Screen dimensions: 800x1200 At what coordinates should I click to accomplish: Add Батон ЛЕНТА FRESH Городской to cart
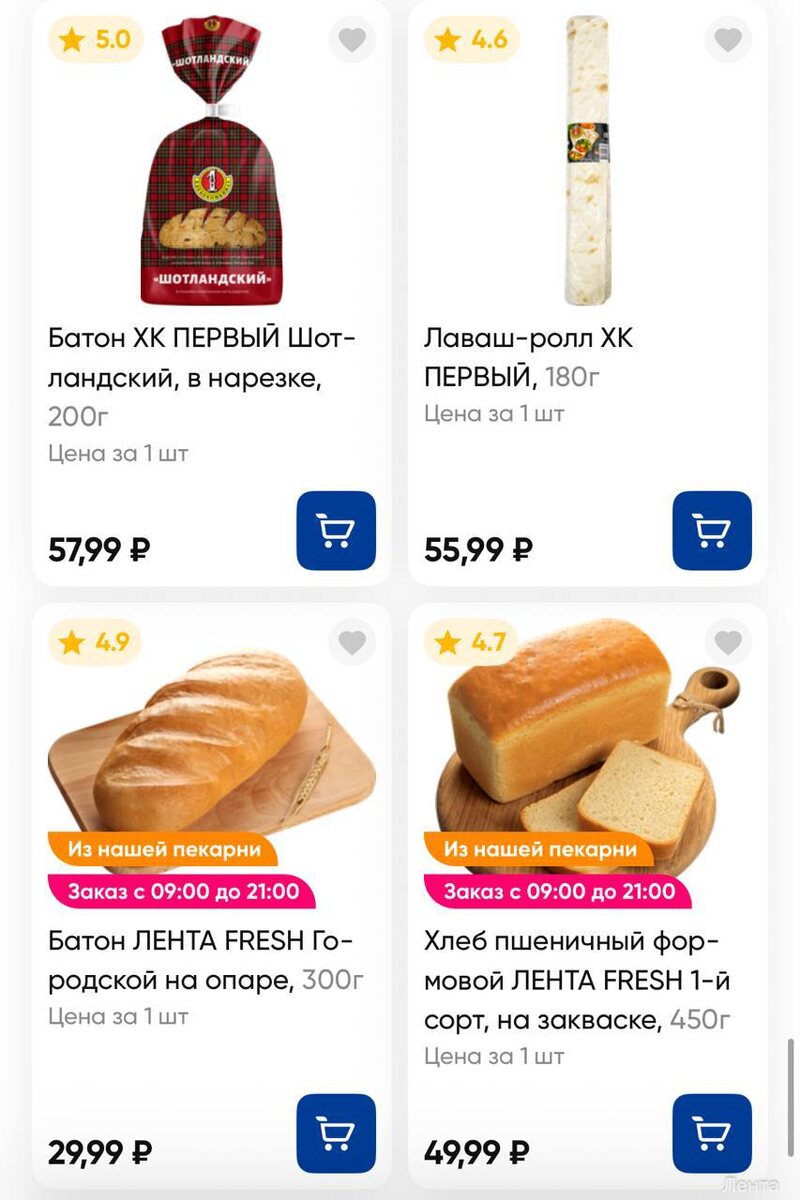point(336,1133)
